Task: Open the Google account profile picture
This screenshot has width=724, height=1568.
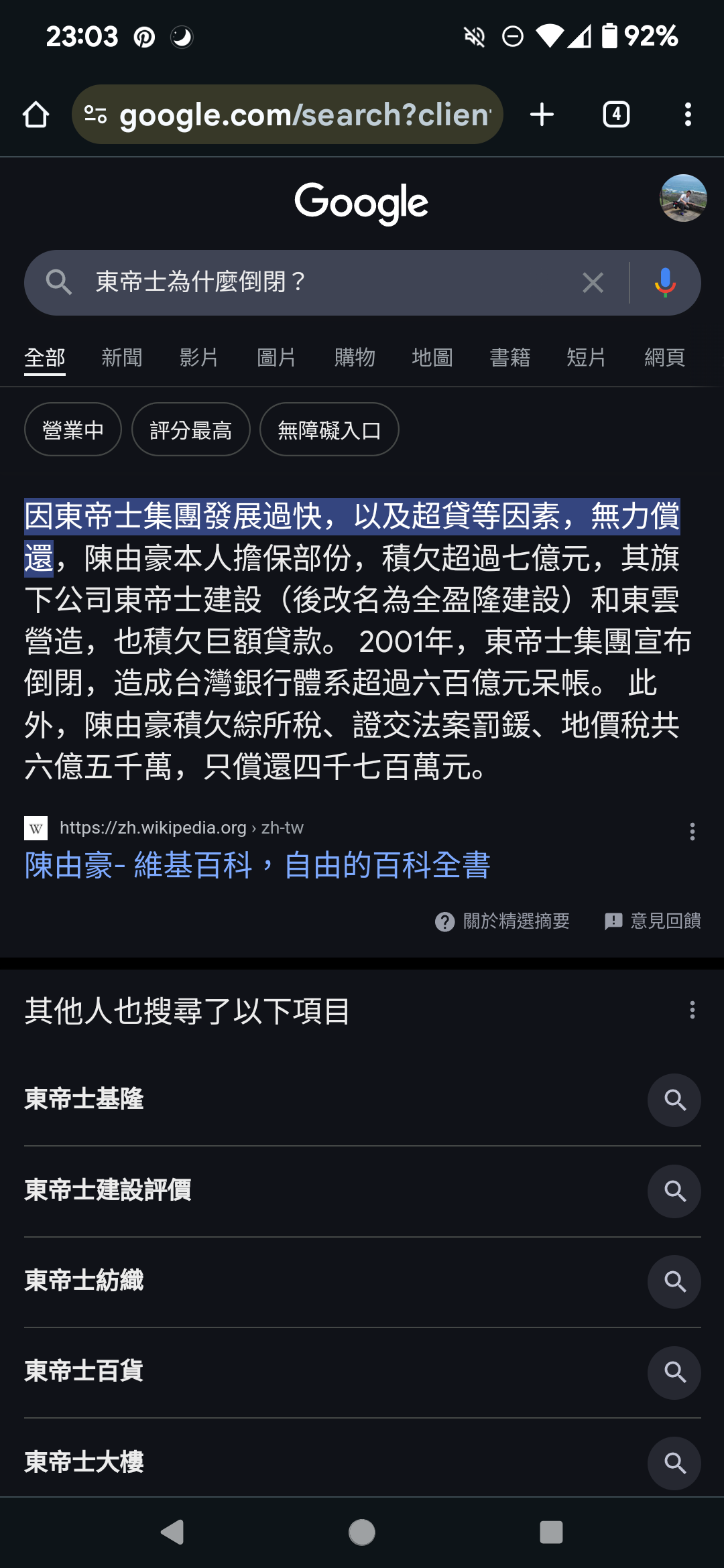Action: 682,198
